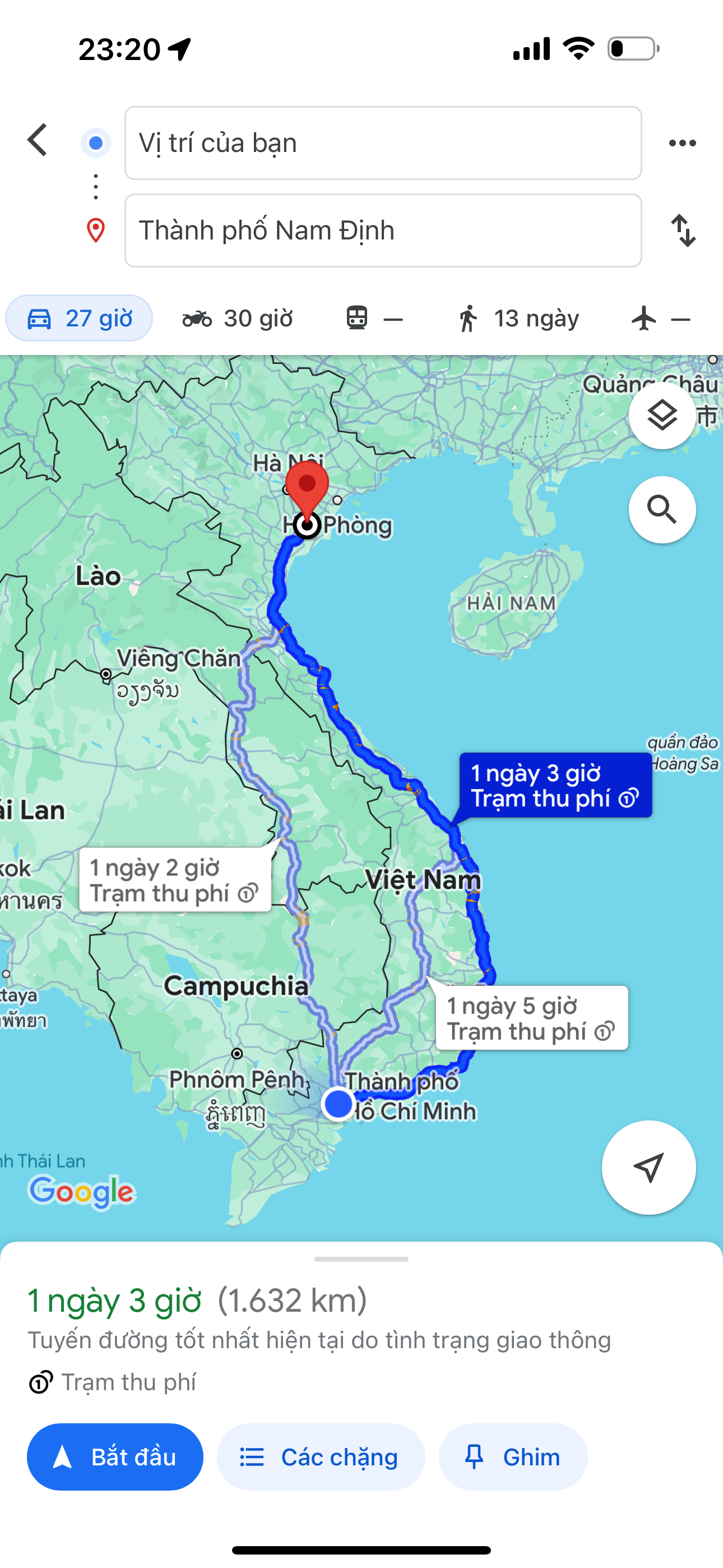This screenshot has height=1568, width=723.
Task: Start navigation with Bắt đầu
Action: (x=115, y=1456)
